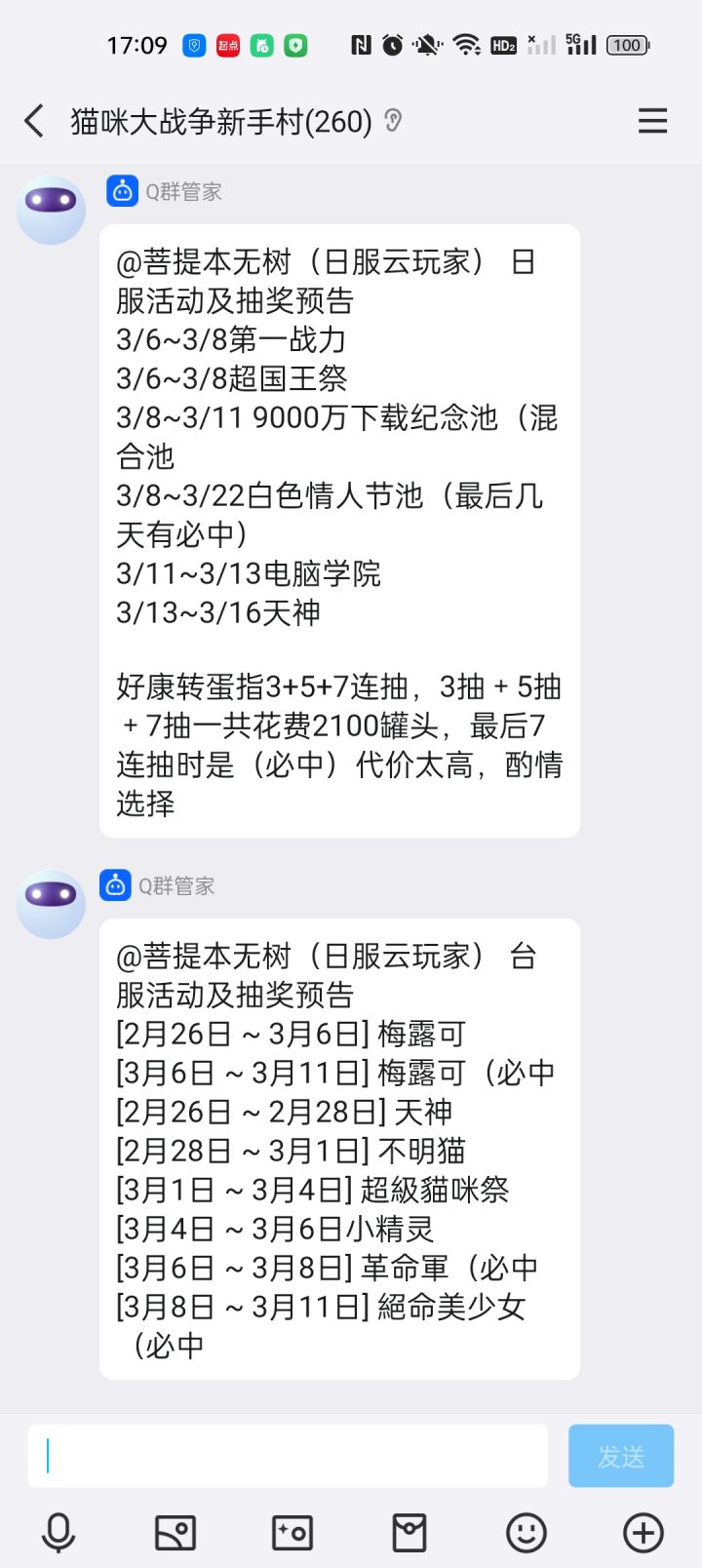Open the photo gallery picker icon

[x=175, y=1533]
